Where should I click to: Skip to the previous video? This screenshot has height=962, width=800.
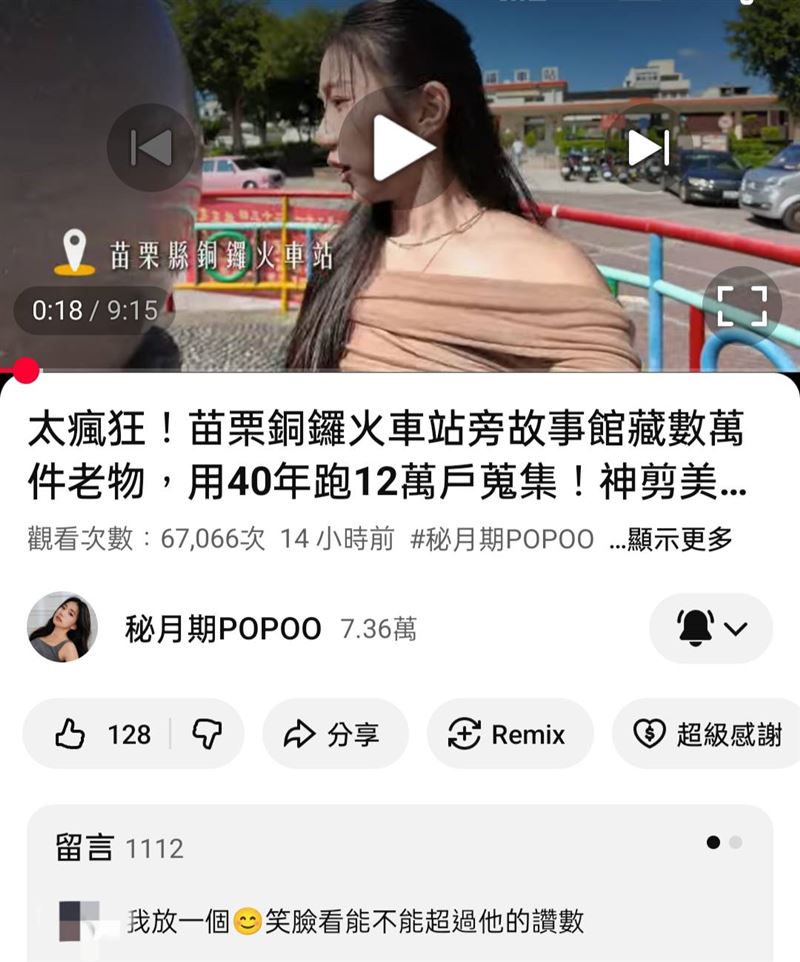click(x=151, y=148)
